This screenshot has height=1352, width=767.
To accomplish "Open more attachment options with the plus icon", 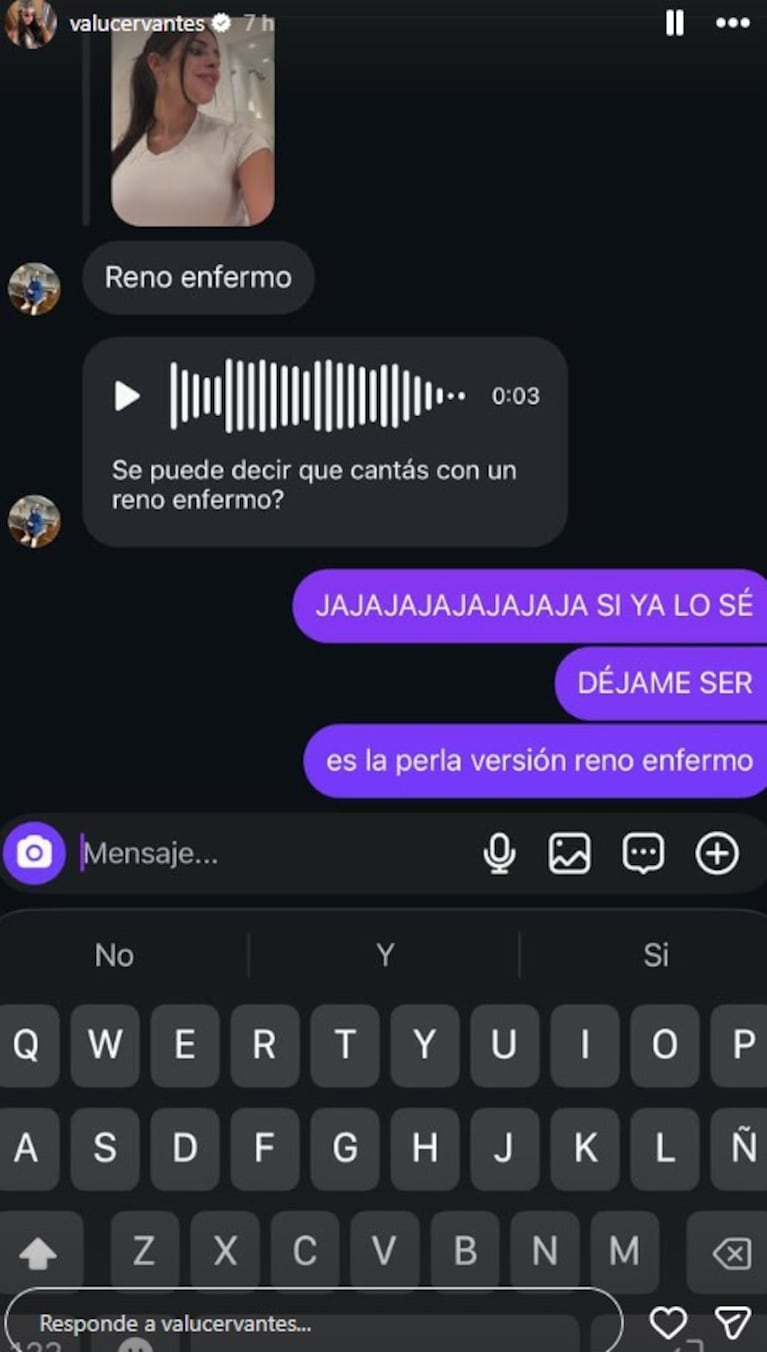I will 717,852.
